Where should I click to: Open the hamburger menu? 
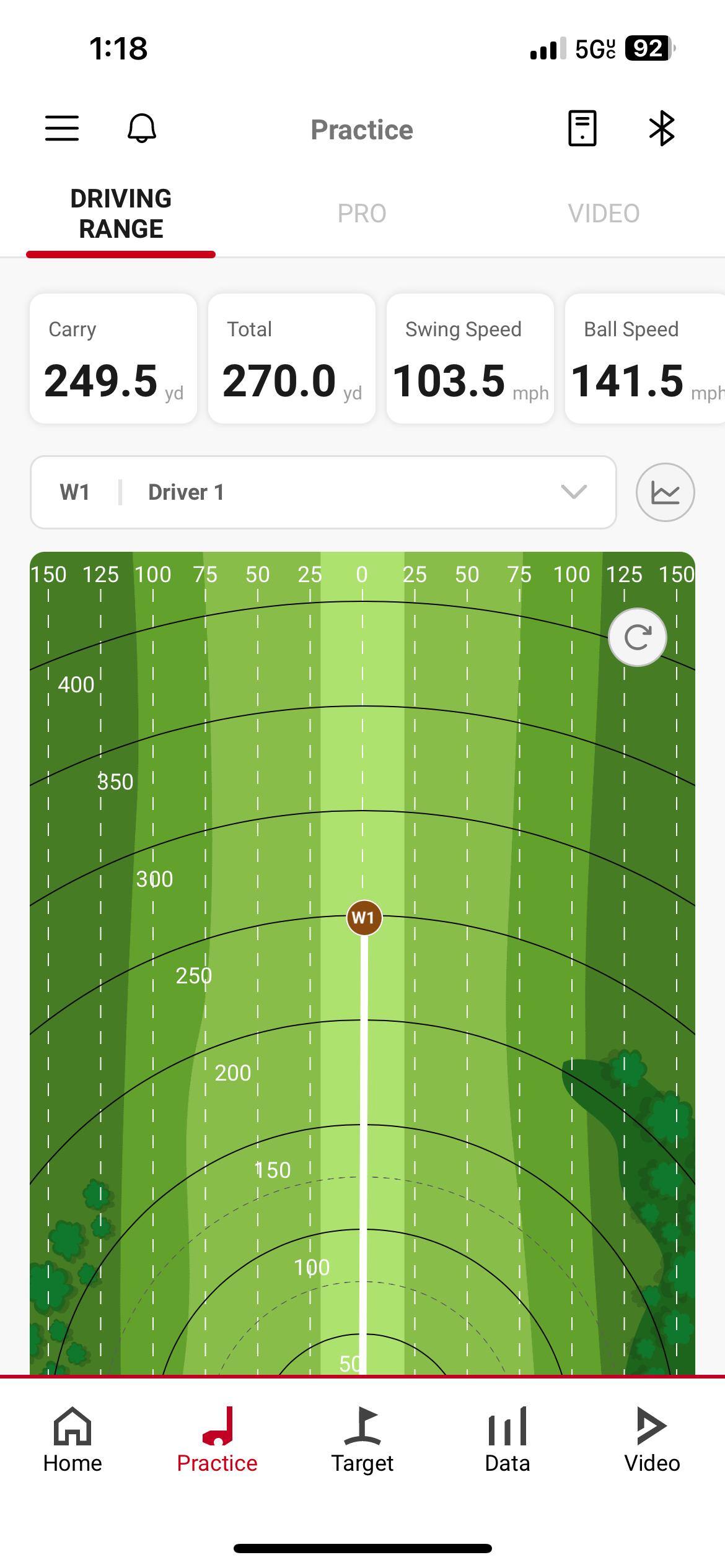coord(62,129)
